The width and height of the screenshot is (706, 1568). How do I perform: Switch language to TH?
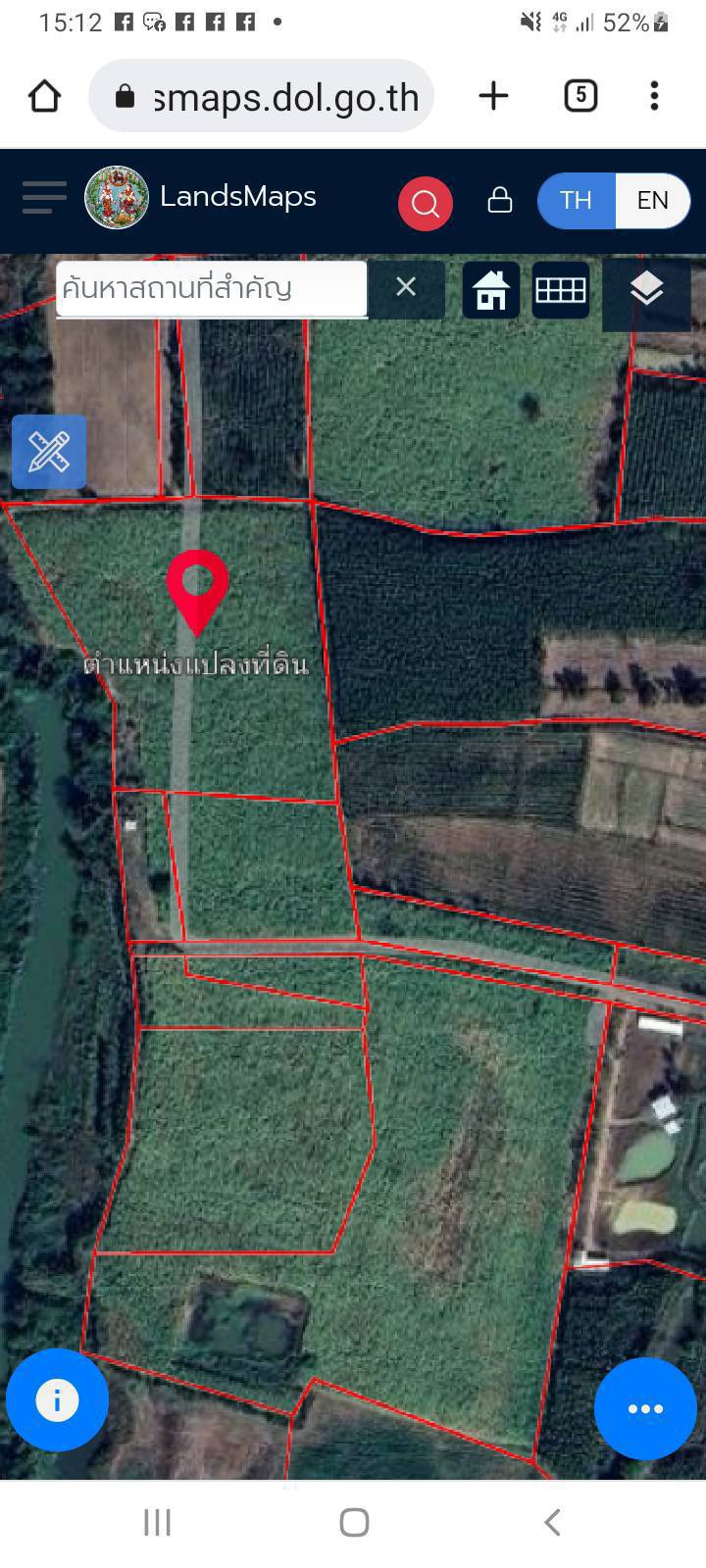576,200
